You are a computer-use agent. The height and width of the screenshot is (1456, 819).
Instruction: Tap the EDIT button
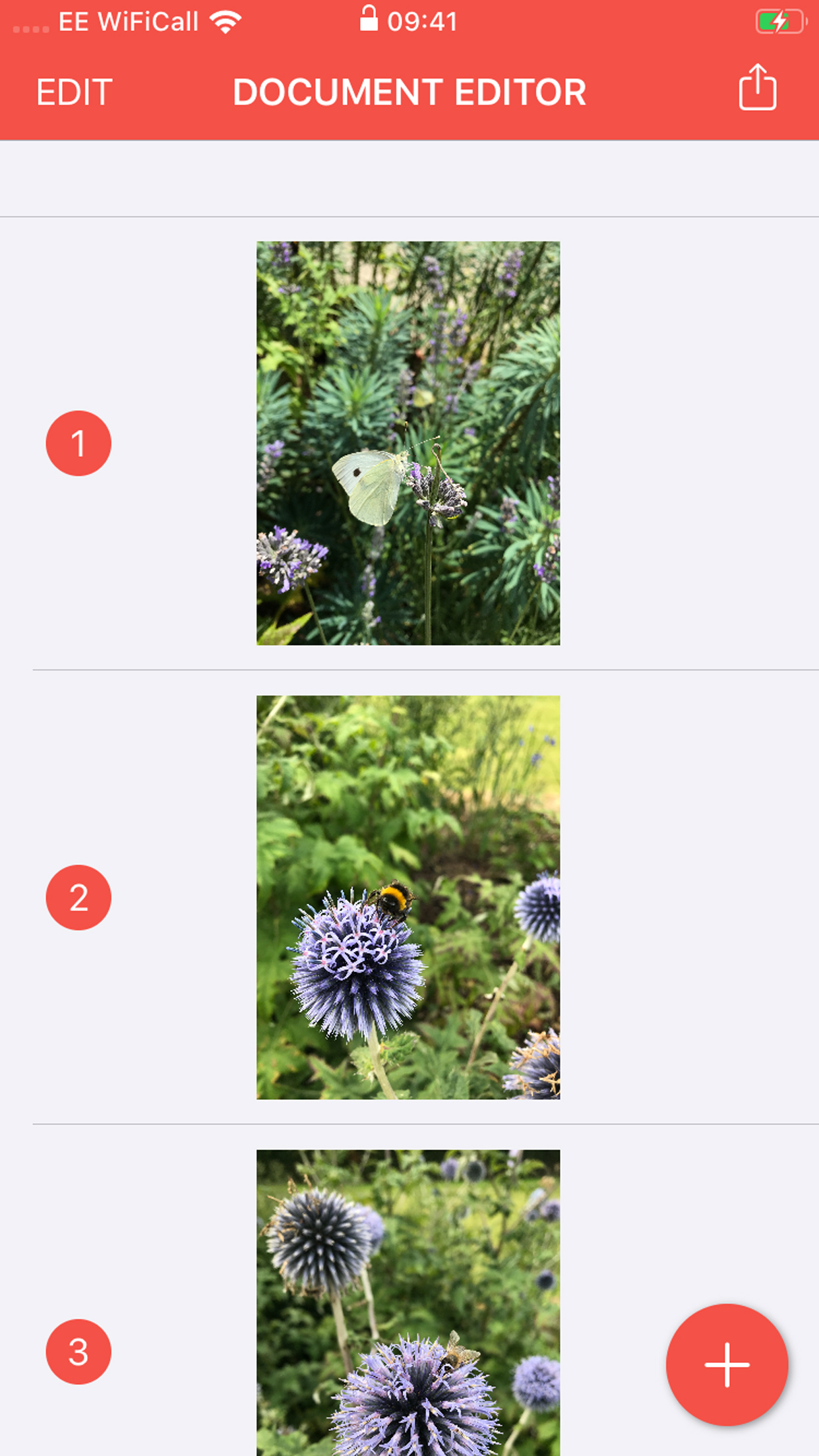tap(74, 92)
